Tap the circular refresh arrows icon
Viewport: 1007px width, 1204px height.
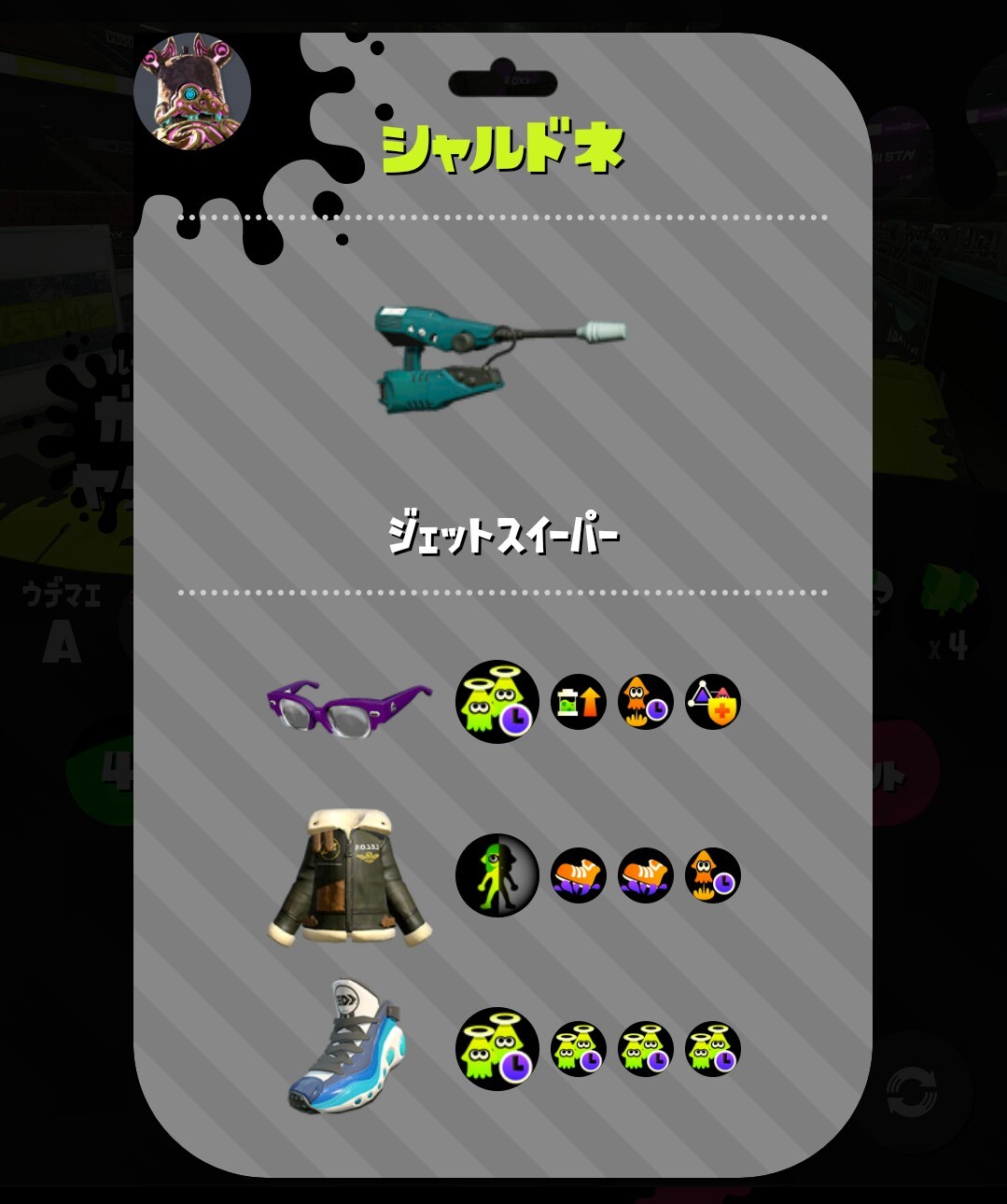(x=912, y=1092)
